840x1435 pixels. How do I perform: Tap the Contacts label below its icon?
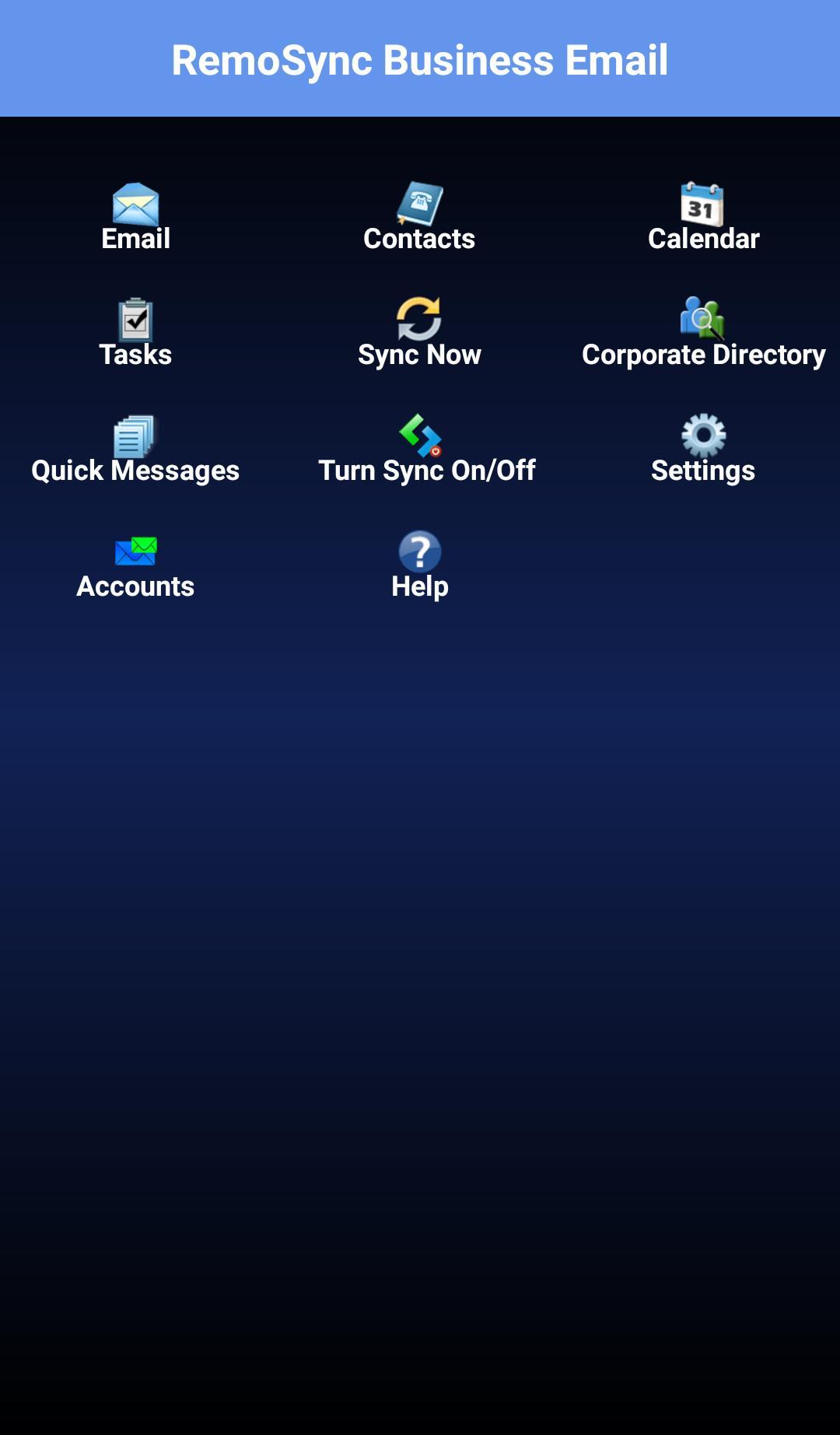(x=419, y=238)
